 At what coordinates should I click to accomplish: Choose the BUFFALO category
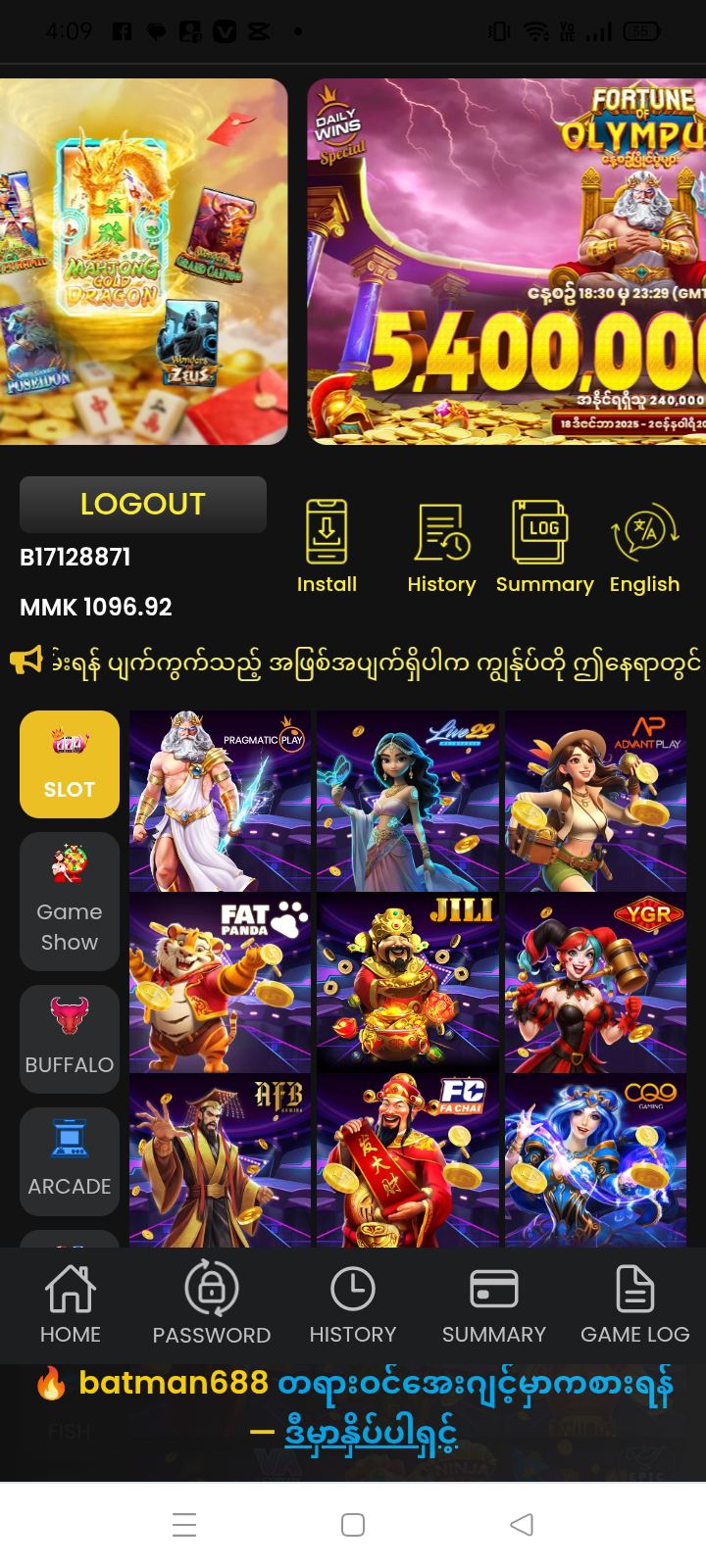point(70,1039)
